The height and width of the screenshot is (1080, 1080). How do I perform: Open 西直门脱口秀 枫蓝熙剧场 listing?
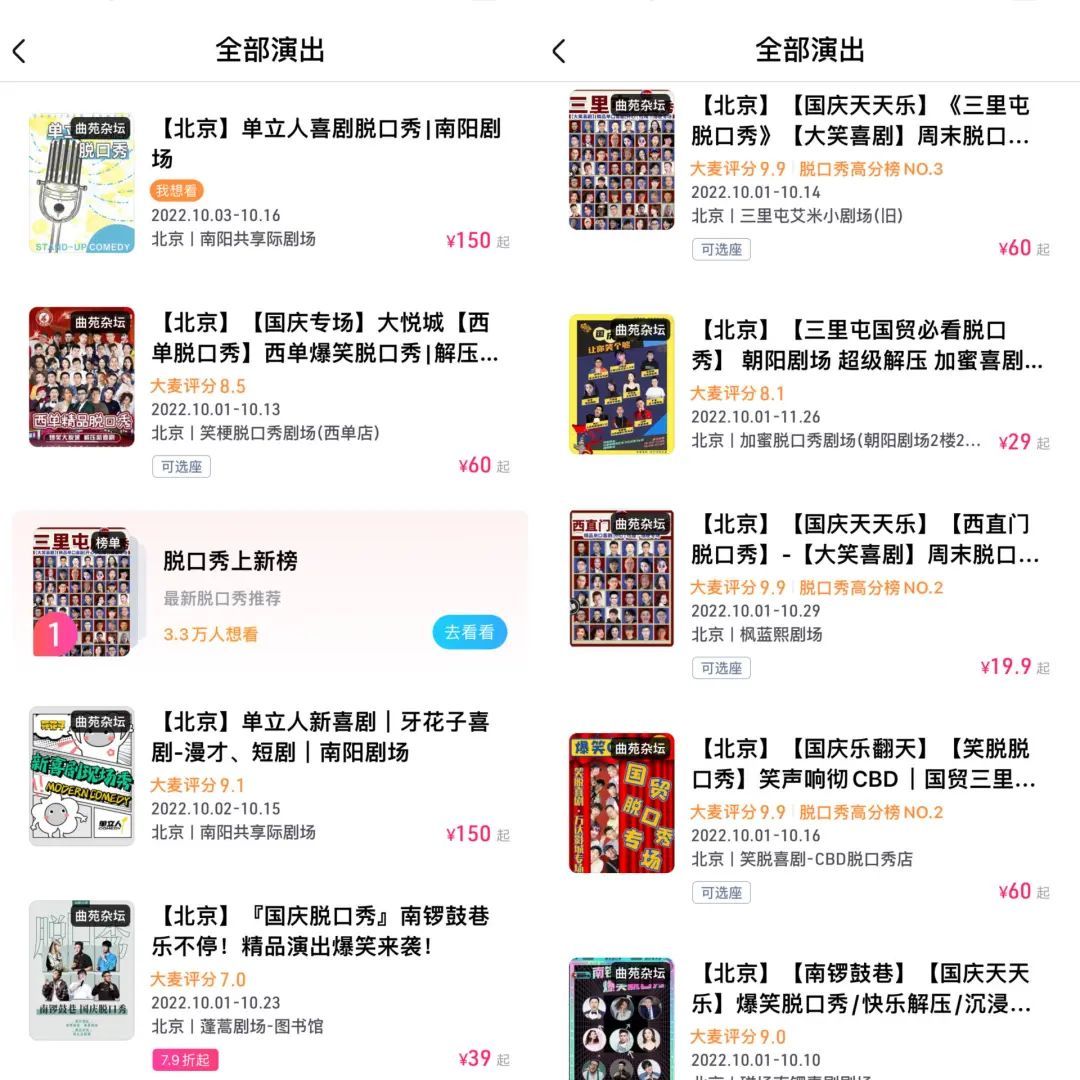860,539
